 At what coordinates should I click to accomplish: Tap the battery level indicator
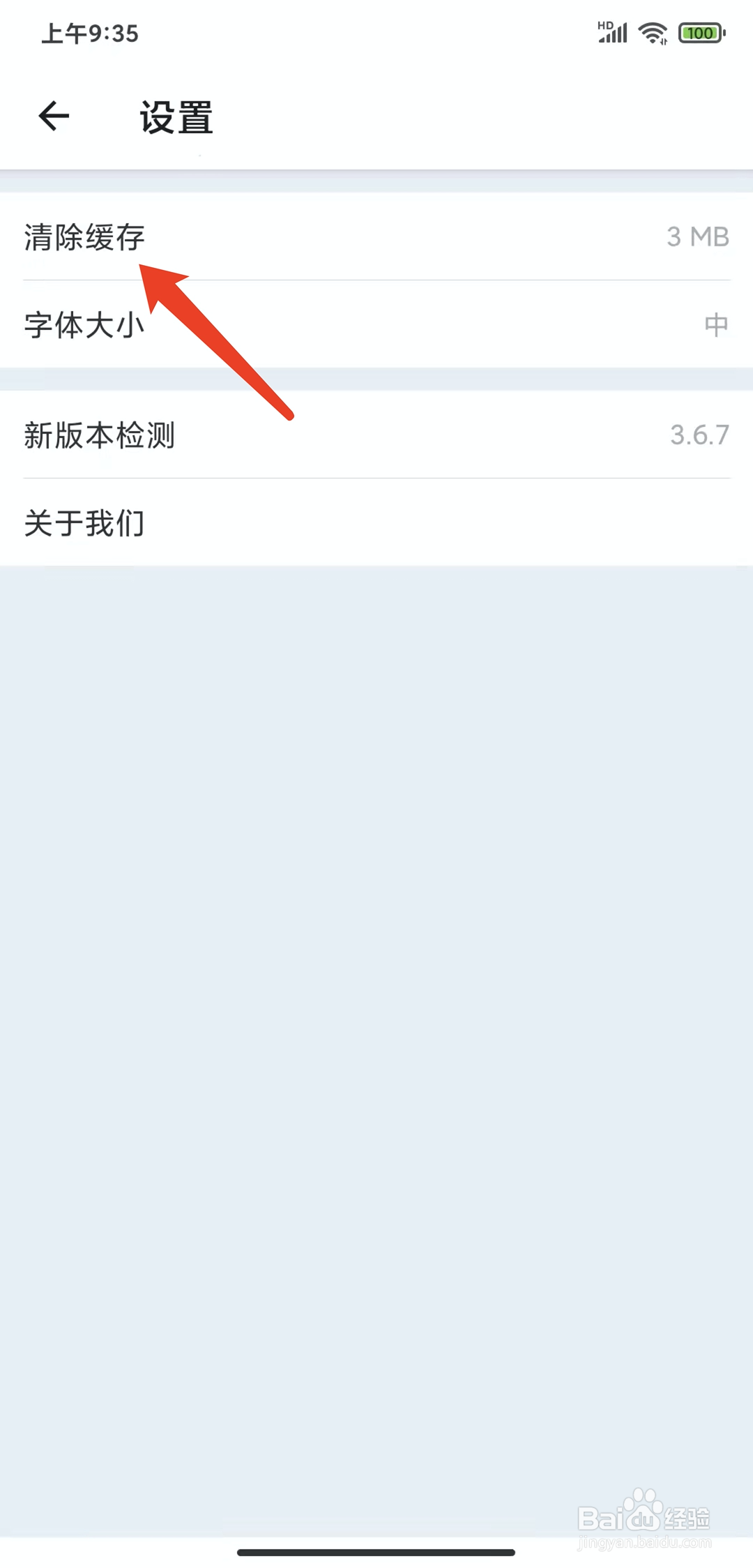(699, 31)
